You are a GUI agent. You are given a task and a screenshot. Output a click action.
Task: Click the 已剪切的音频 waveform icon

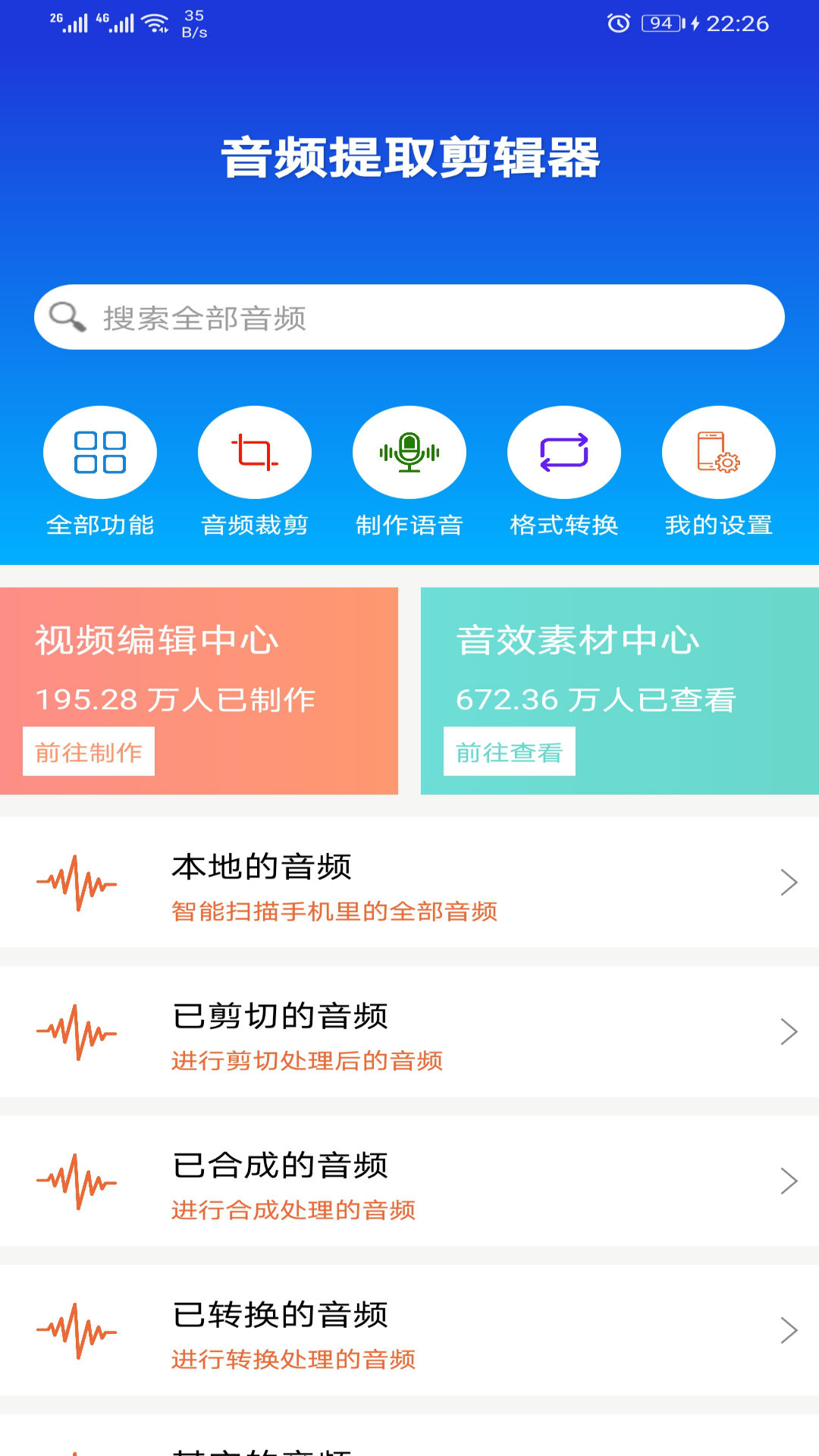[76, 1031]
